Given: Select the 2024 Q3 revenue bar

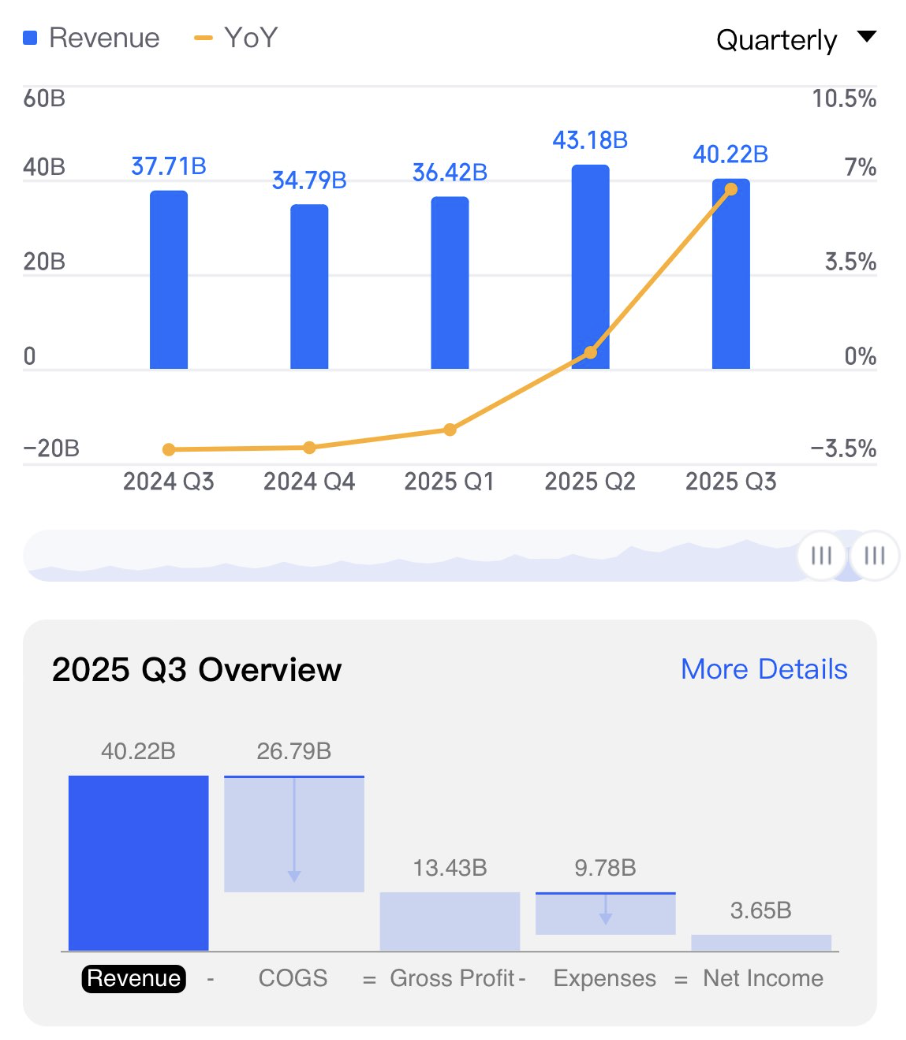Looking at the screenshot, I should click(x=168, y=280).
